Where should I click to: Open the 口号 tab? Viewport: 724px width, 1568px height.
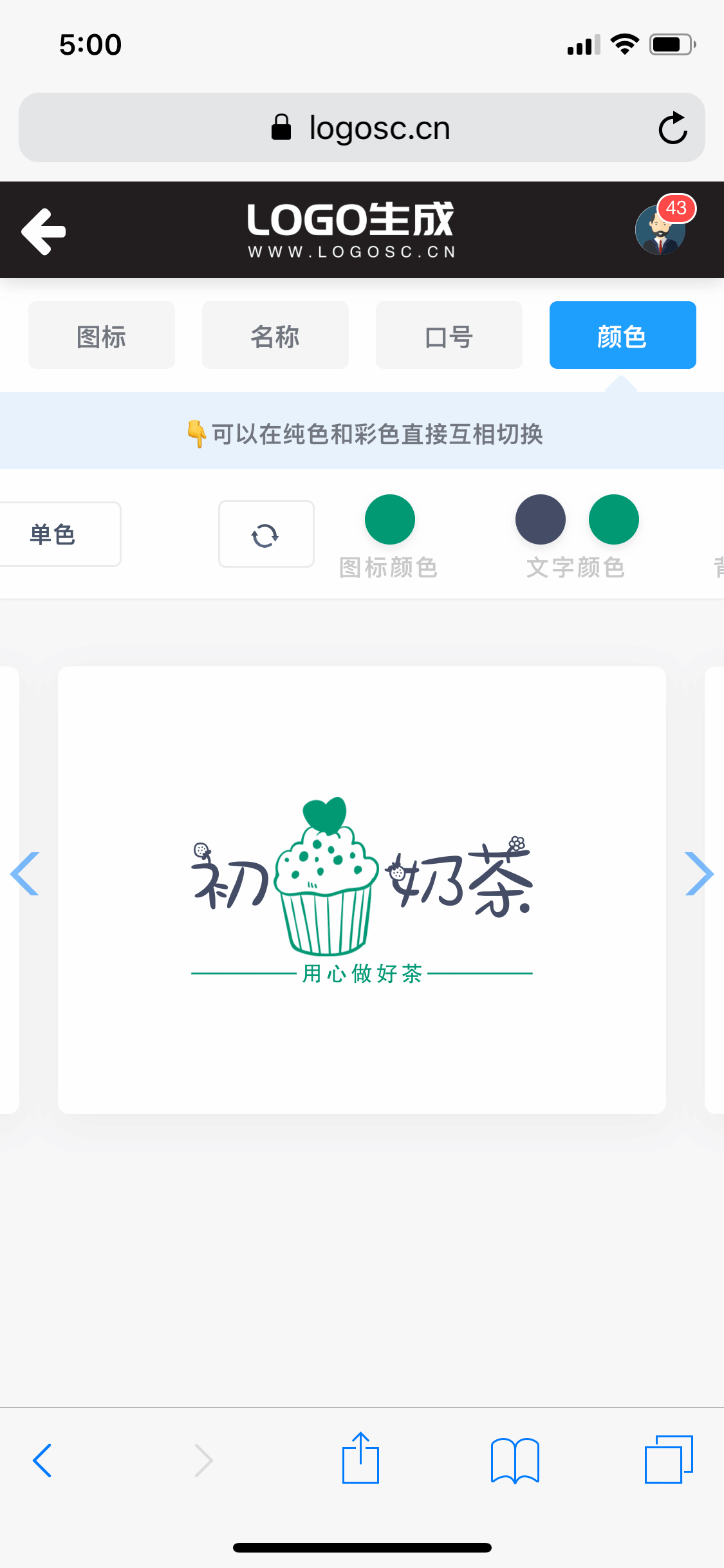point(449,335)
